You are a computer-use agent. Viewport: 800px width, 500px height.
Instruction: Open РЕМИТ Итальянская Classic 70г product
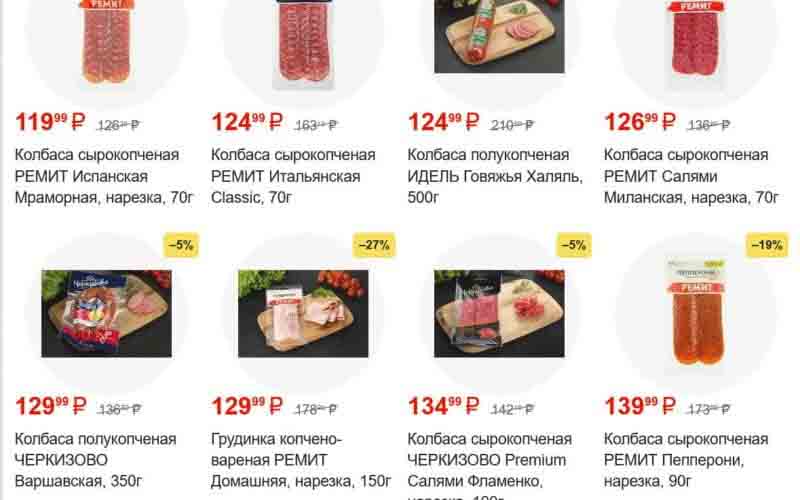point(293,175)
